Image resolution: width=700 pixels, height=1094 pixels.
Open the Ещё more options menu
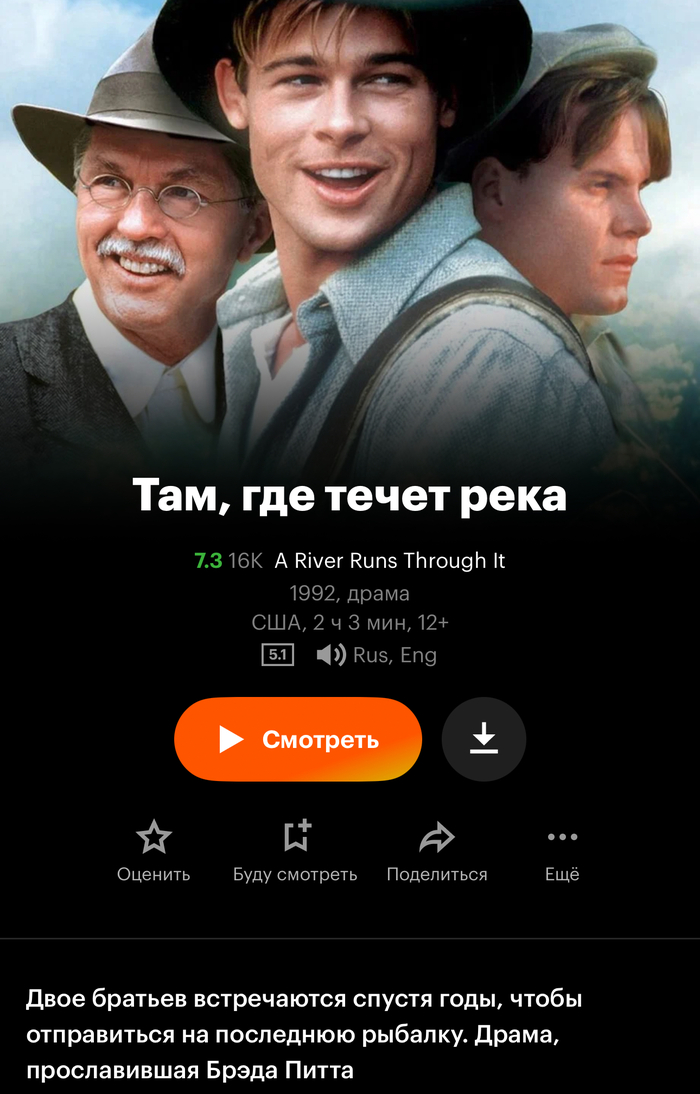click(x=562, y=850)
